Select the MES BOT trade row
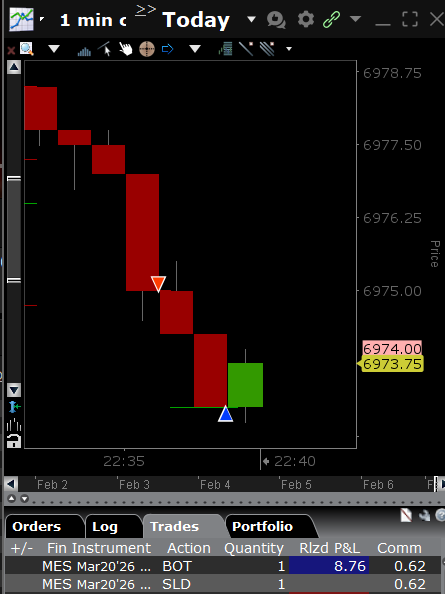Viewport: 445px width, 594px height. (223, 566)
